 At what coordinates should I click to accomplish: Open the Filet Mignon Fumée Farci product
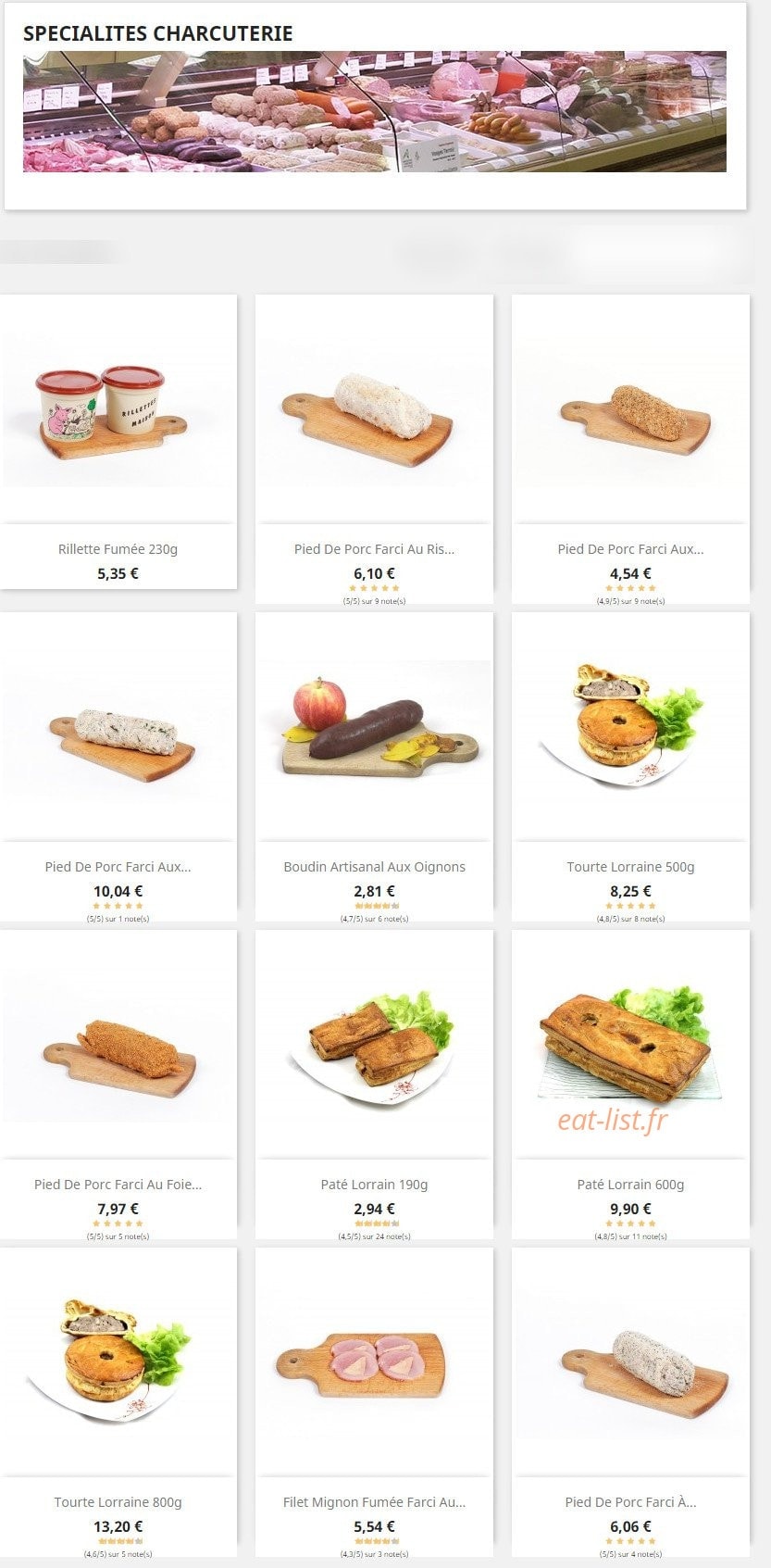374,1402
